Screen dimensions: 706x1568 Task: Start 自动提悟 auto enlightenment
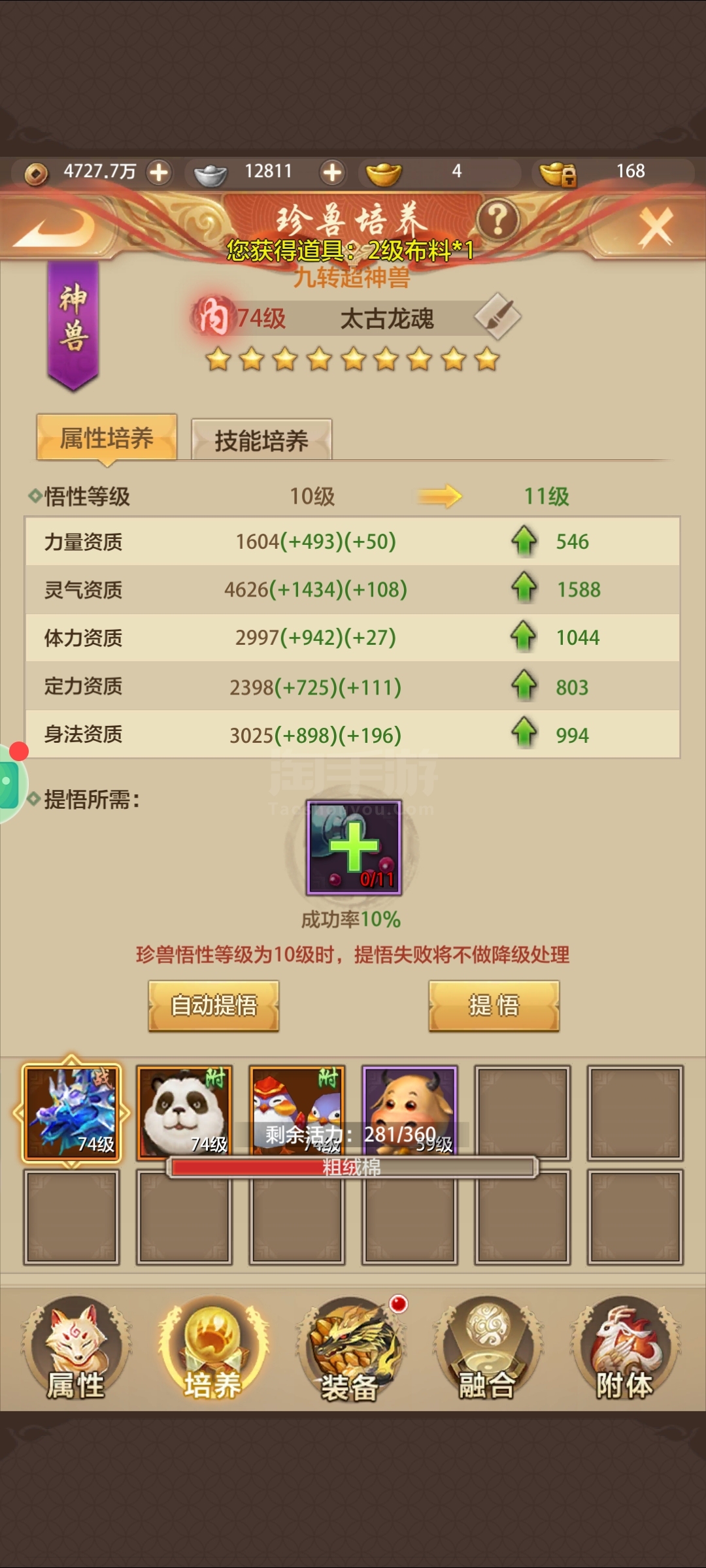coord(214,1005)
